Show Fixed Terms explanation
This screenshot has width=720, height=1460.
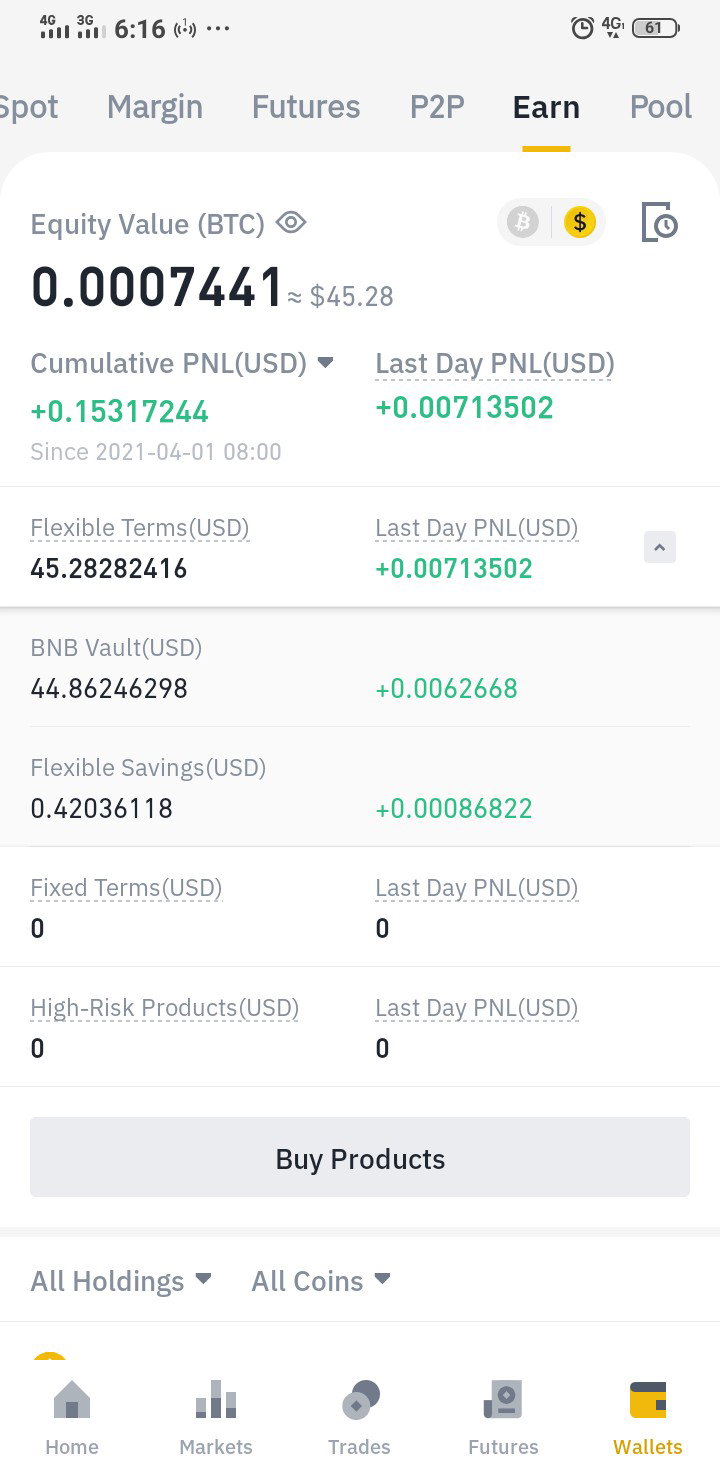coord(126,888)
